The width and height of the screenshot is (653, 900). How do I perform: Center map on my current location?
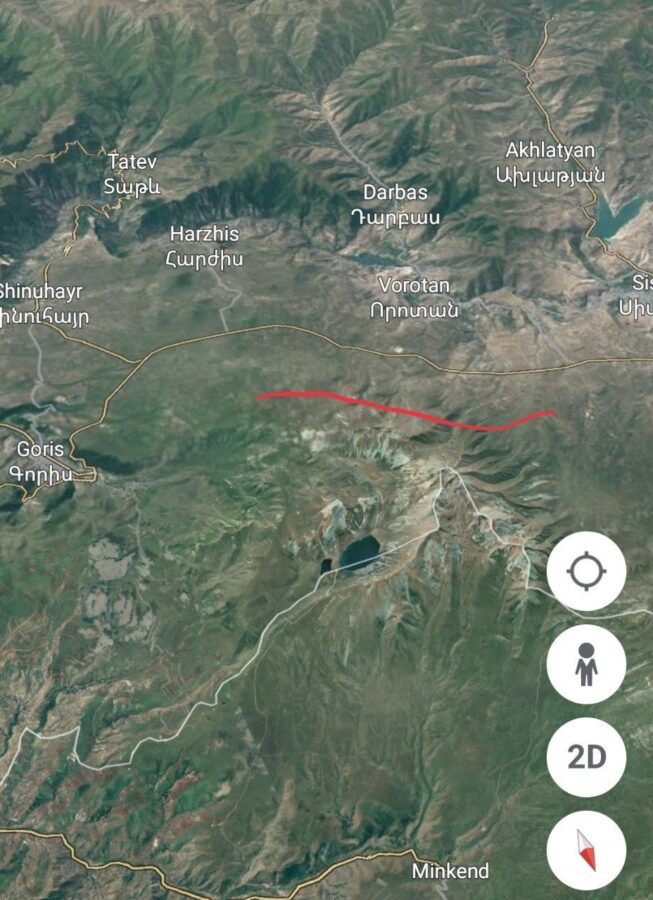point(586,572)
